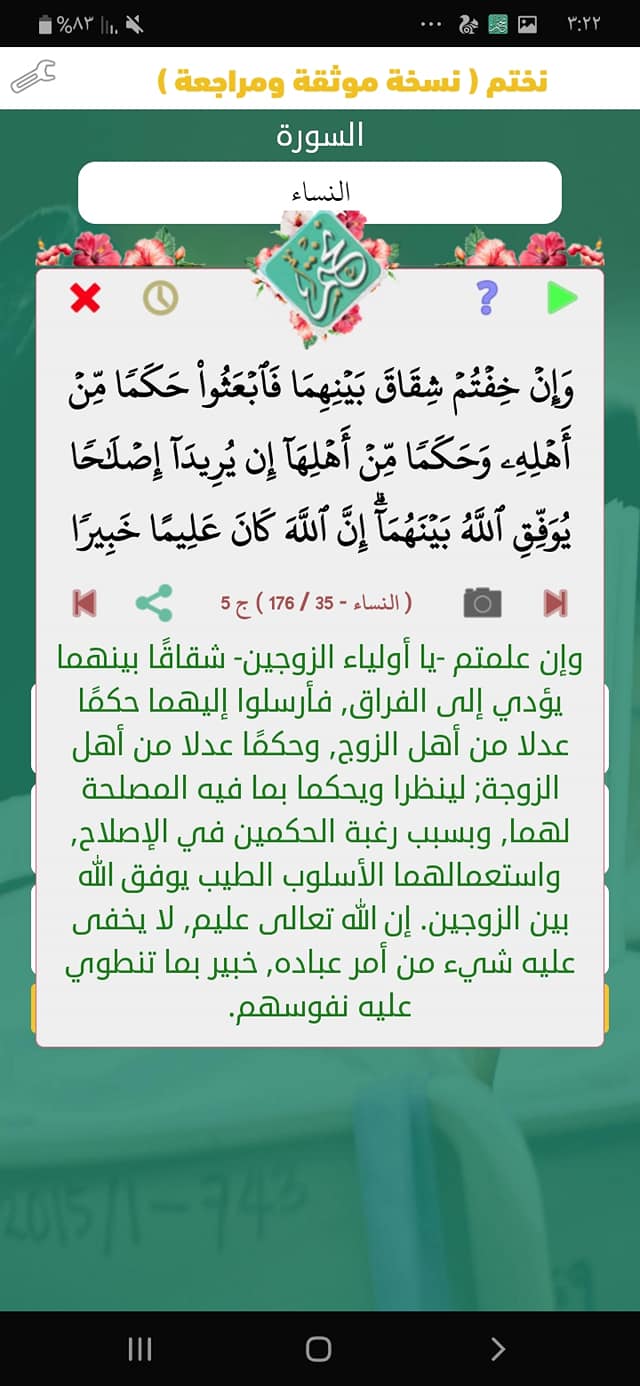This screenshot has width=640, height=1386.
Task: Skip to the next verse
Action: pos(556,602)
